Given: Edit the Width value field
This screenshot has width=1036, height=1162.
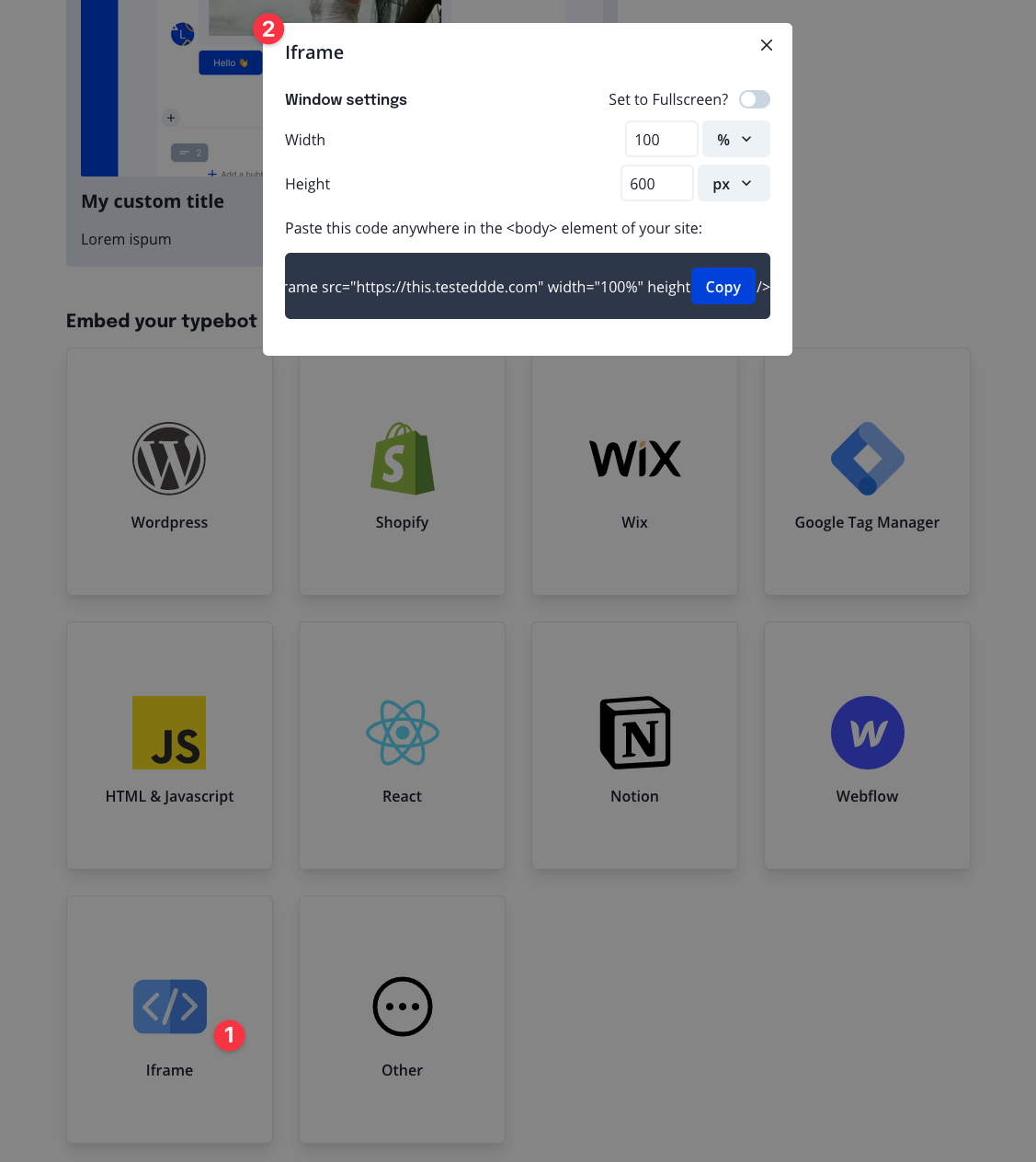Looking at the screenshot, I should tap(660, 140).
